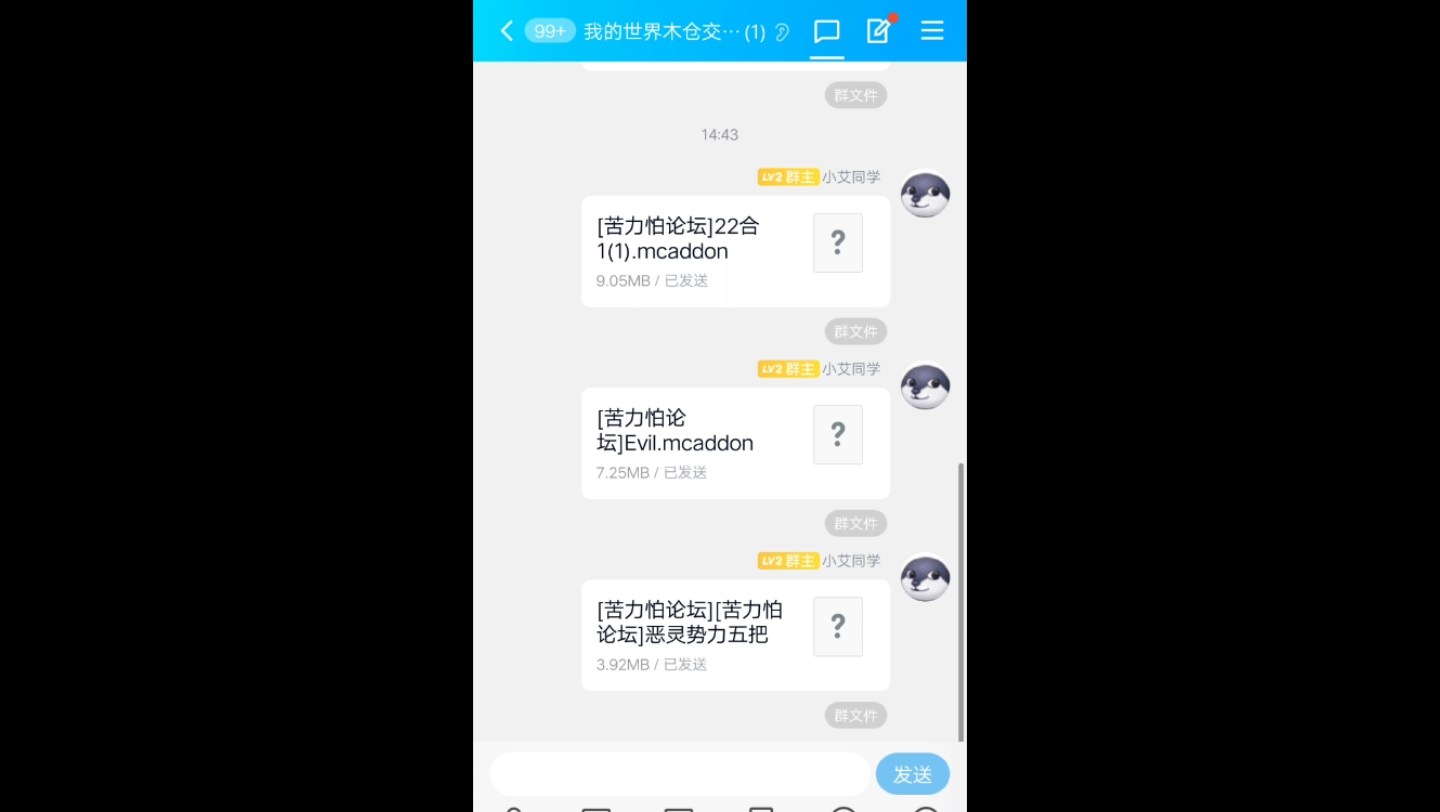Open the 恶灵势力五把 file card
This screenshot has width=1440, height=812.
pos(735,635)
